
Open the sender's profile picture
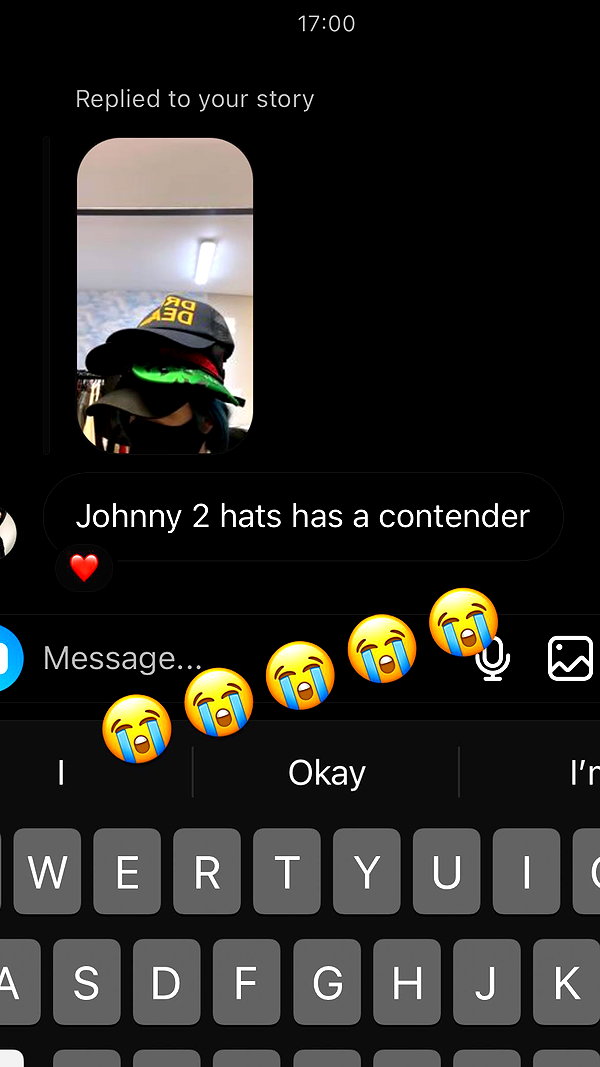7,532
